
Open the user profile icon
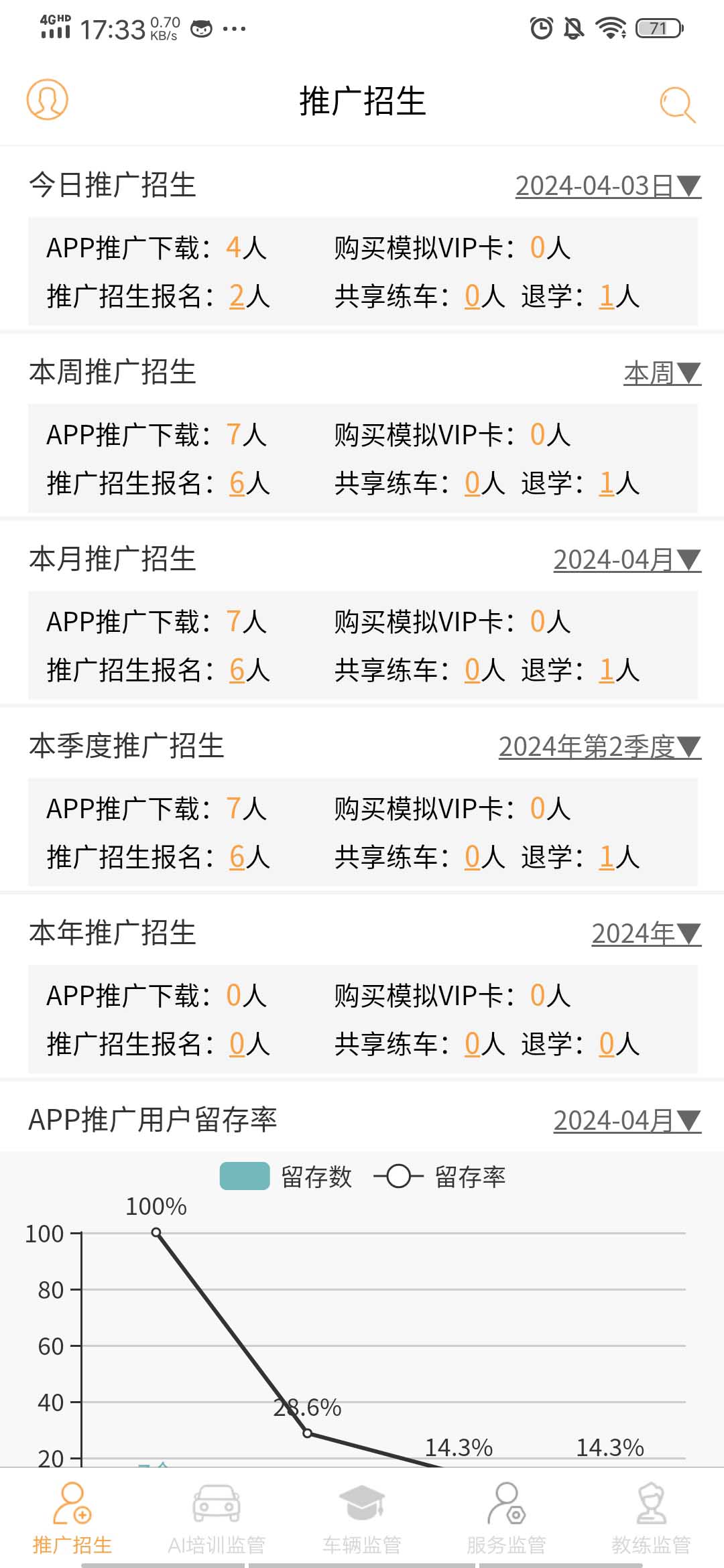(x=47, y=100)
